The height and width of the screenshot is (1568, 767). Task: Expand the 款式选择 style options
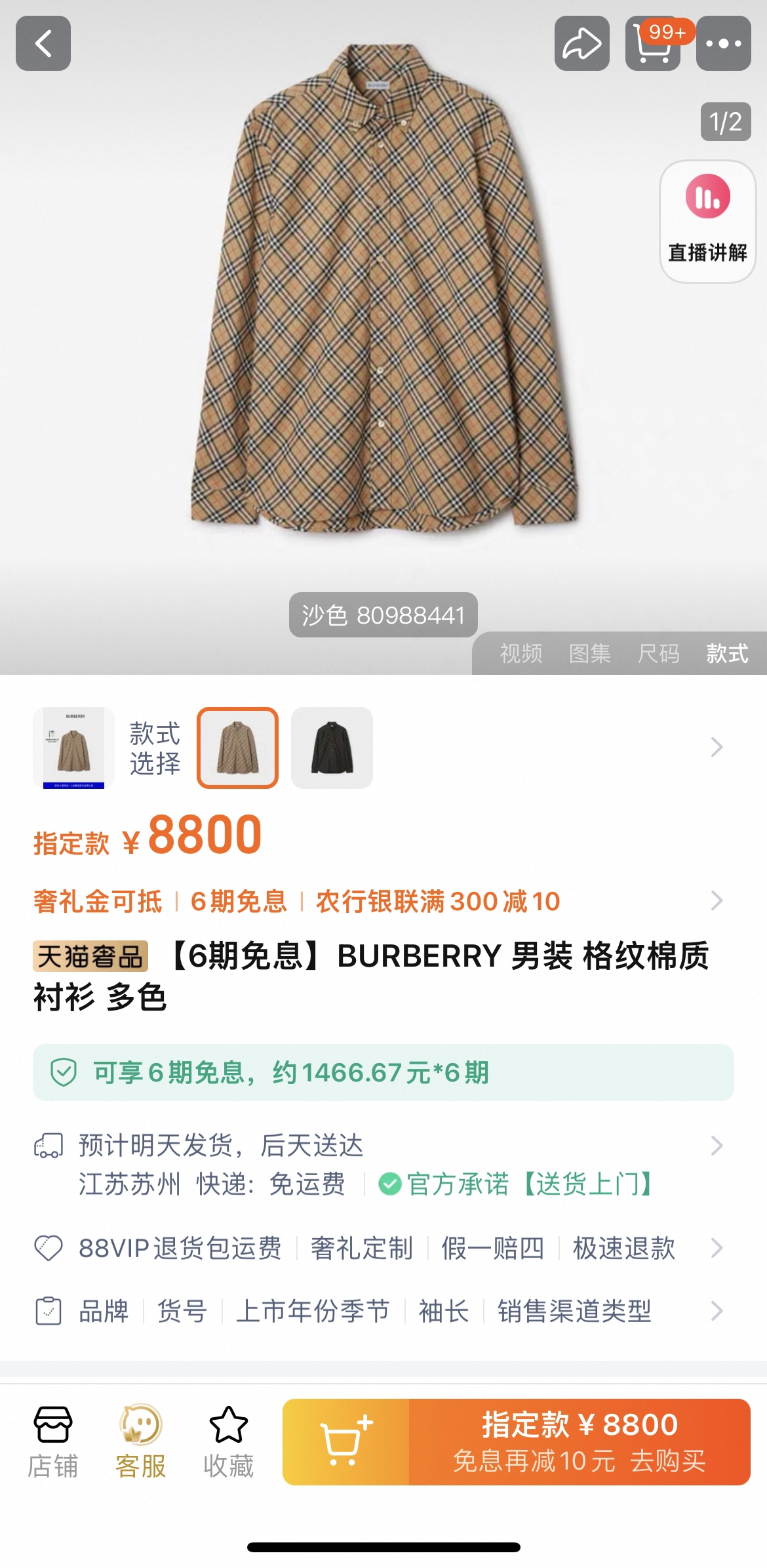click(x=717, y=748)
